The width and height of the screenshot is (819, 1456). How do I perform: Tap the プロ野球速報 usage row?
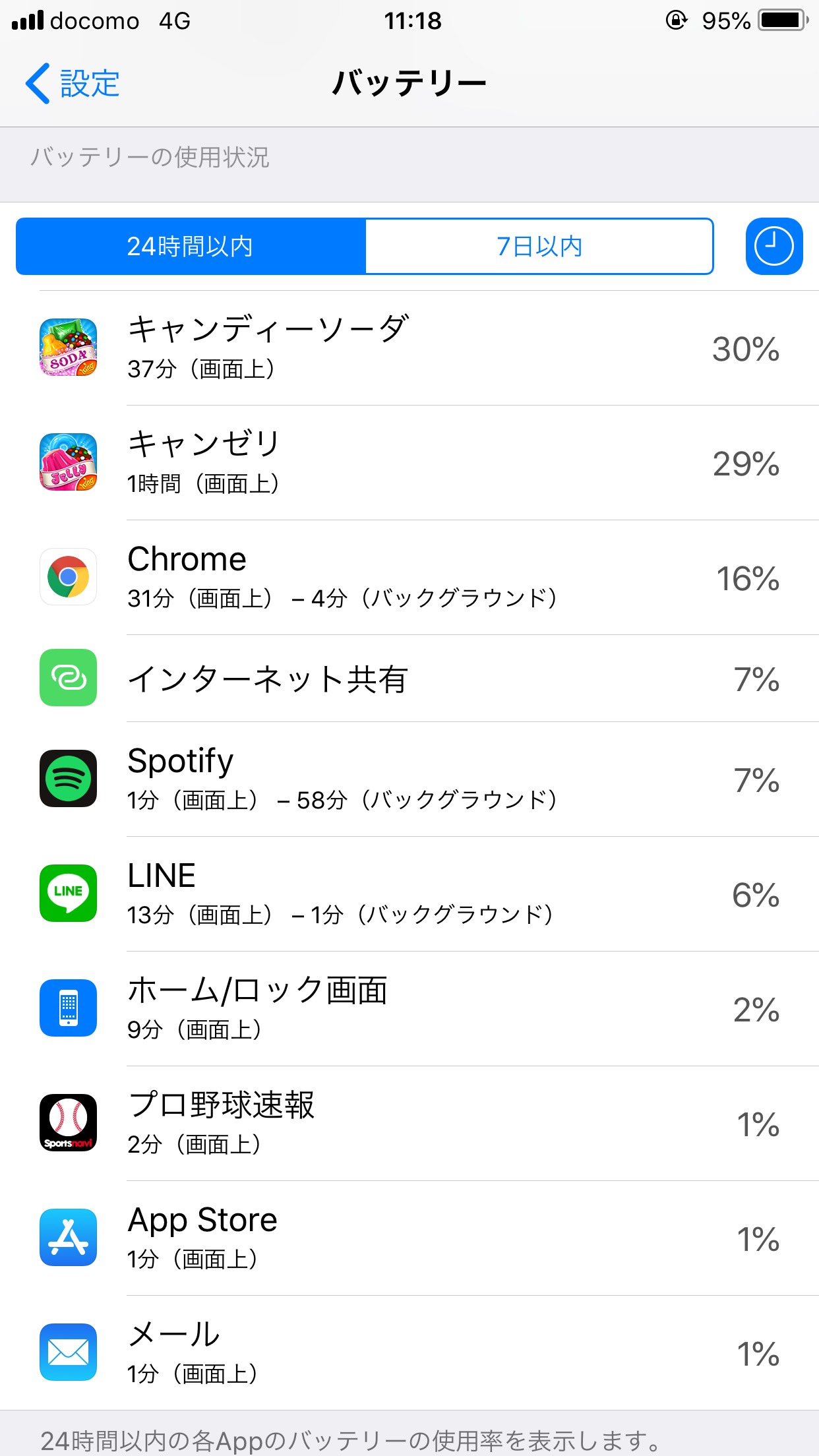click(409, 1124)
